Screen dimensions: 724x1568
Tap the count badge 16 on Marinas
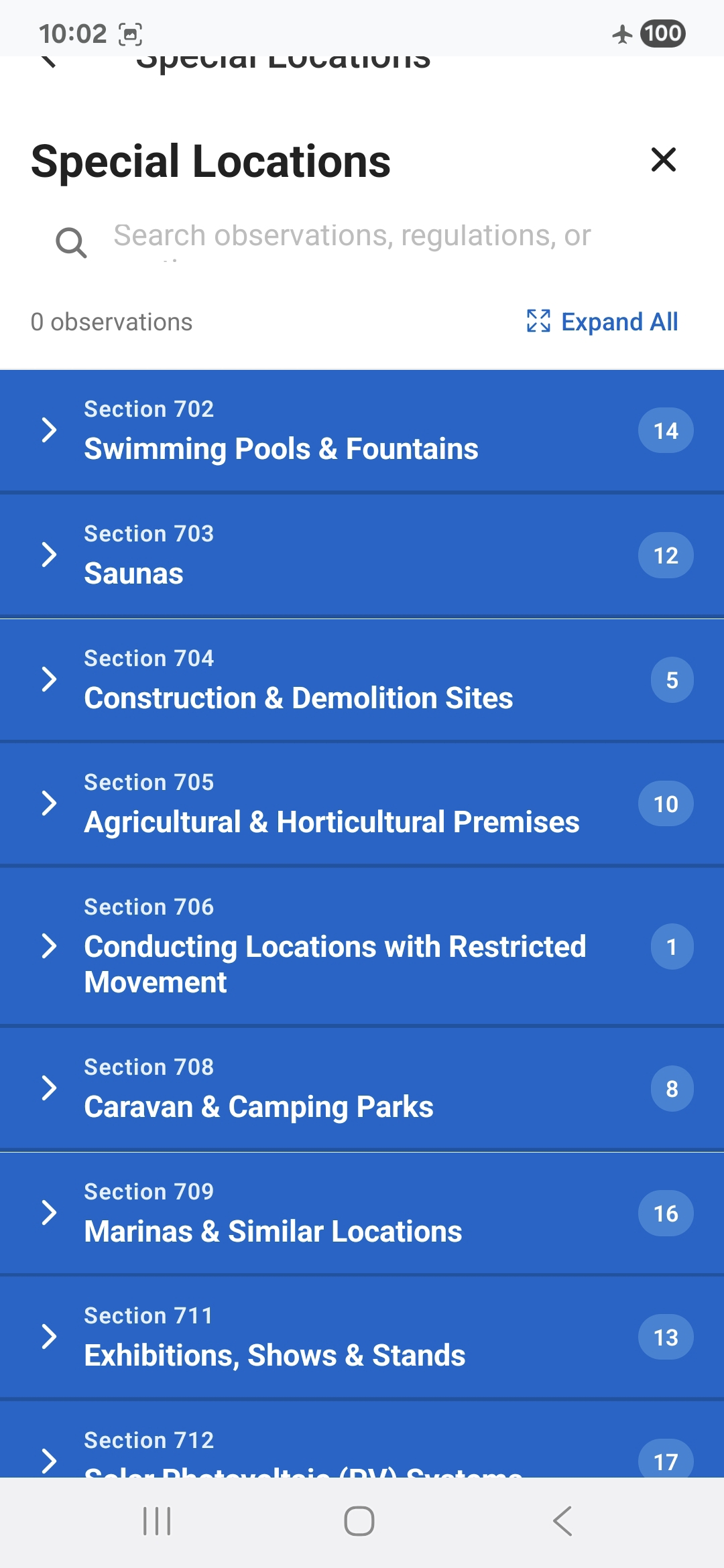tap(665, 1212)
